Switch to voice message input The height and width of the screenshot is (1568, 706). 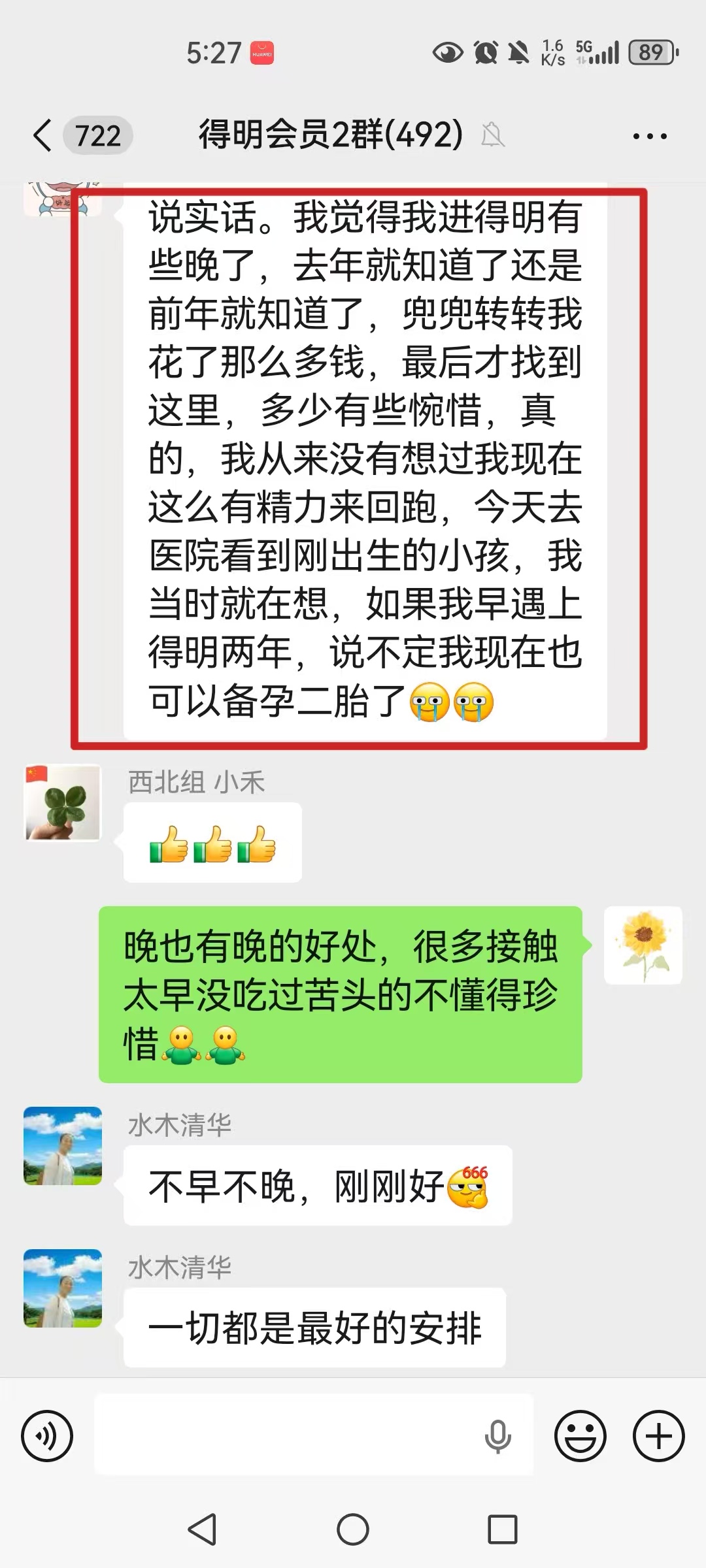point(47,1436)
